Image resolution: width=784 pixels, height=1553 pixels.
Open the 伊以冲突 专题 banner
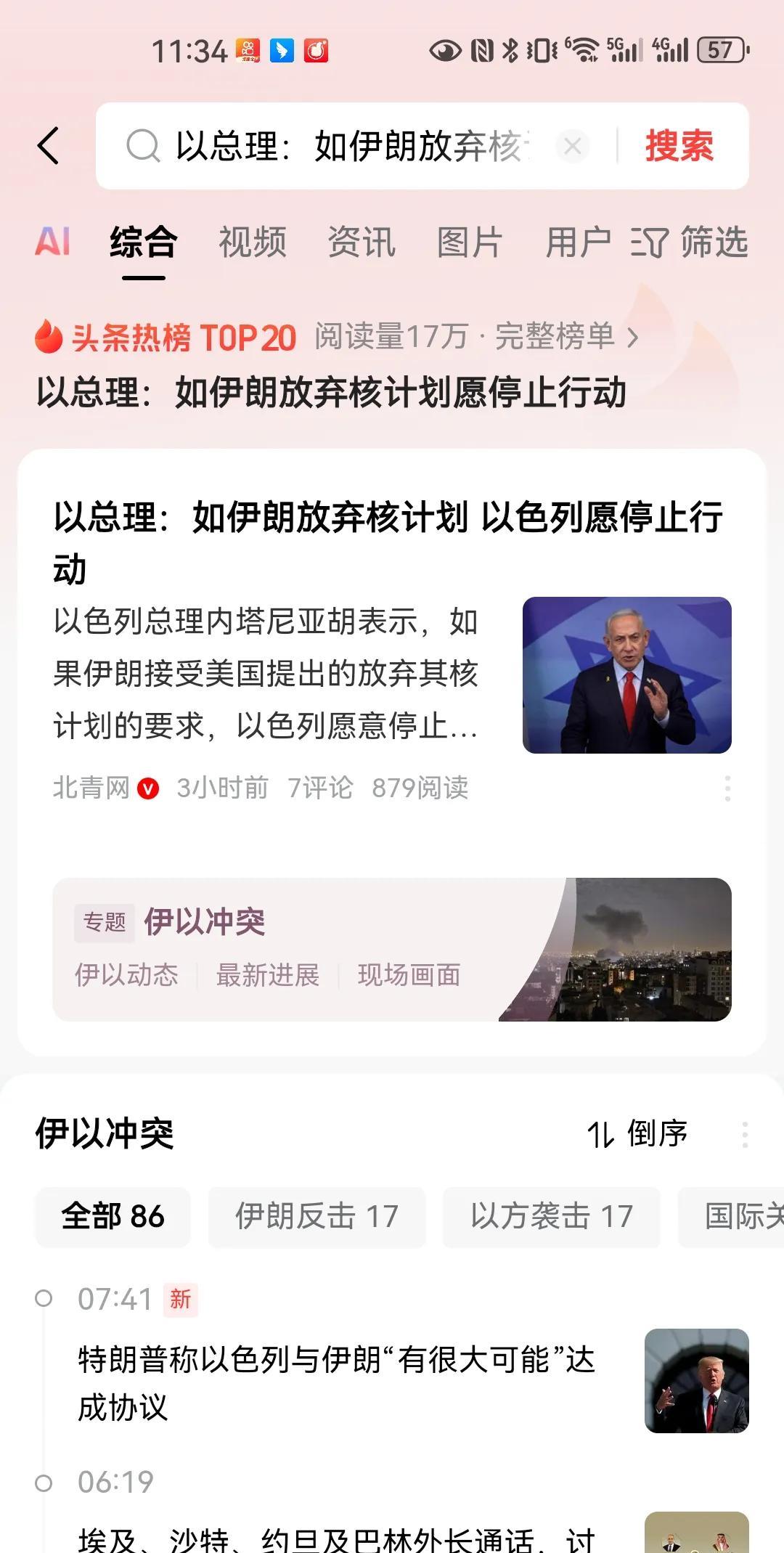point(392,949)
